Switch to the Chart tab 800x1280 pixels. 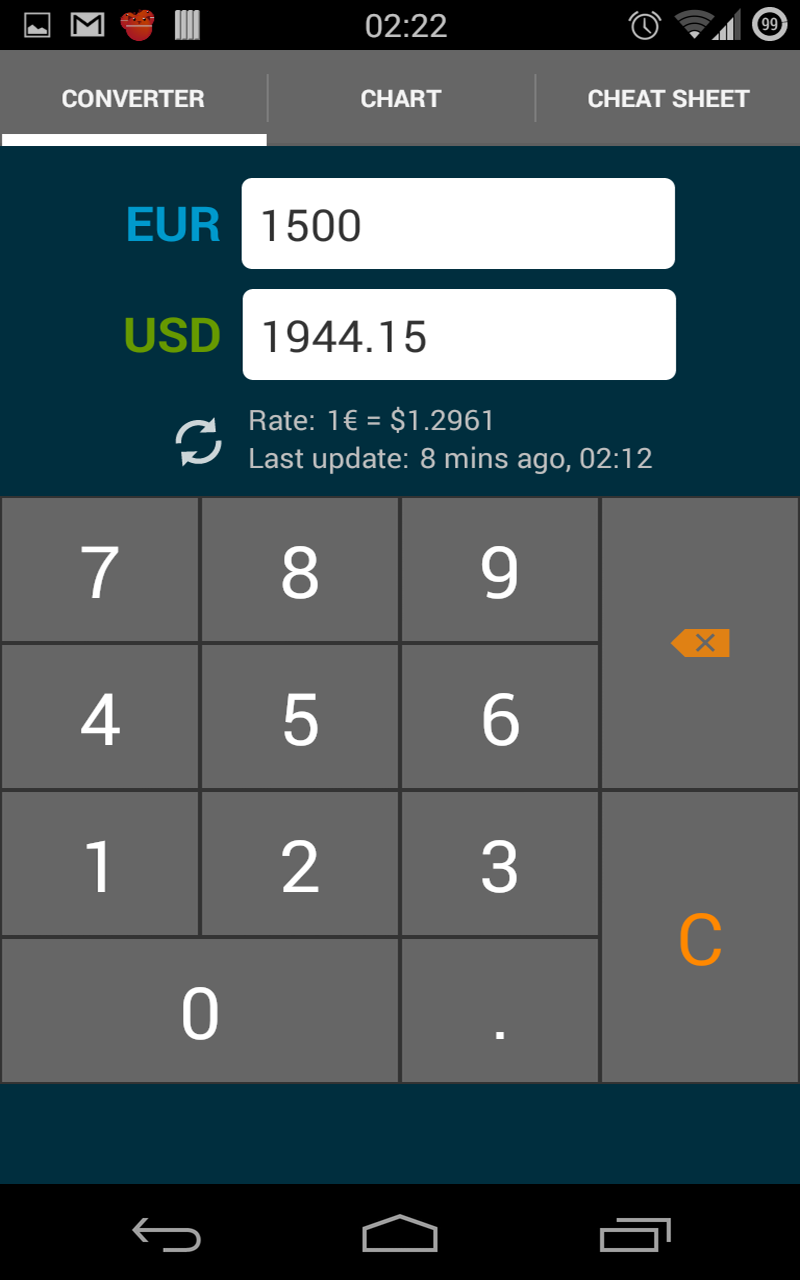pyautogui.click(x=400, y=98)
